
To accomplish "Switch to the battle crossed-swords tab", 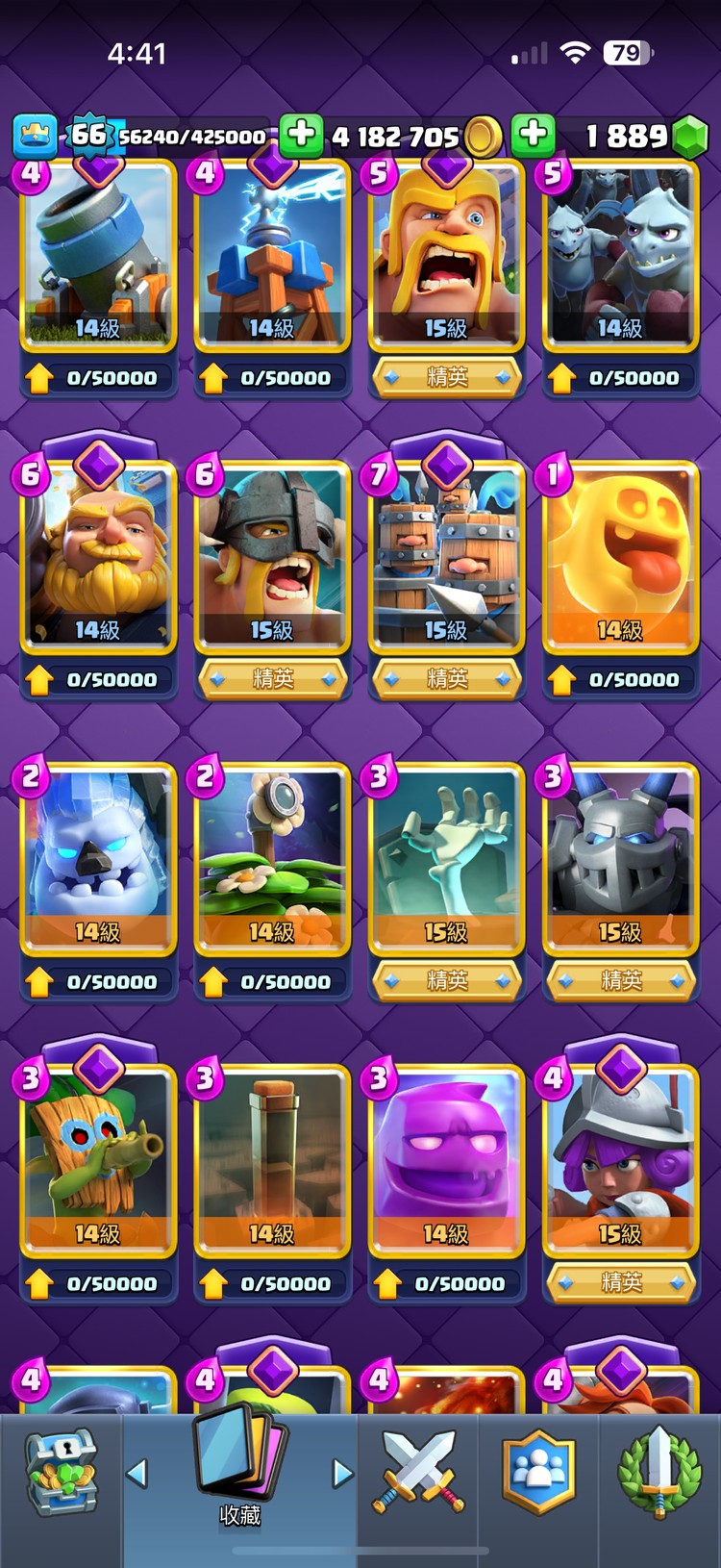I will click(x=419, y=1472).
